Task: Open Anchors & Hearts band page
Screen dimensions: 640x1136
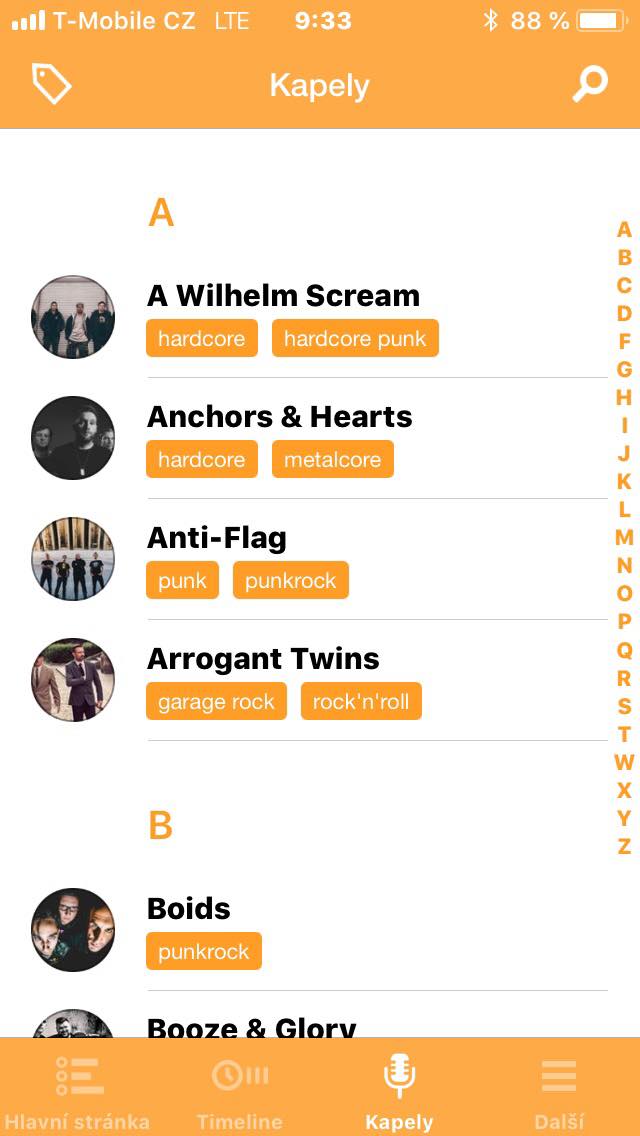Action: (320, 438)
